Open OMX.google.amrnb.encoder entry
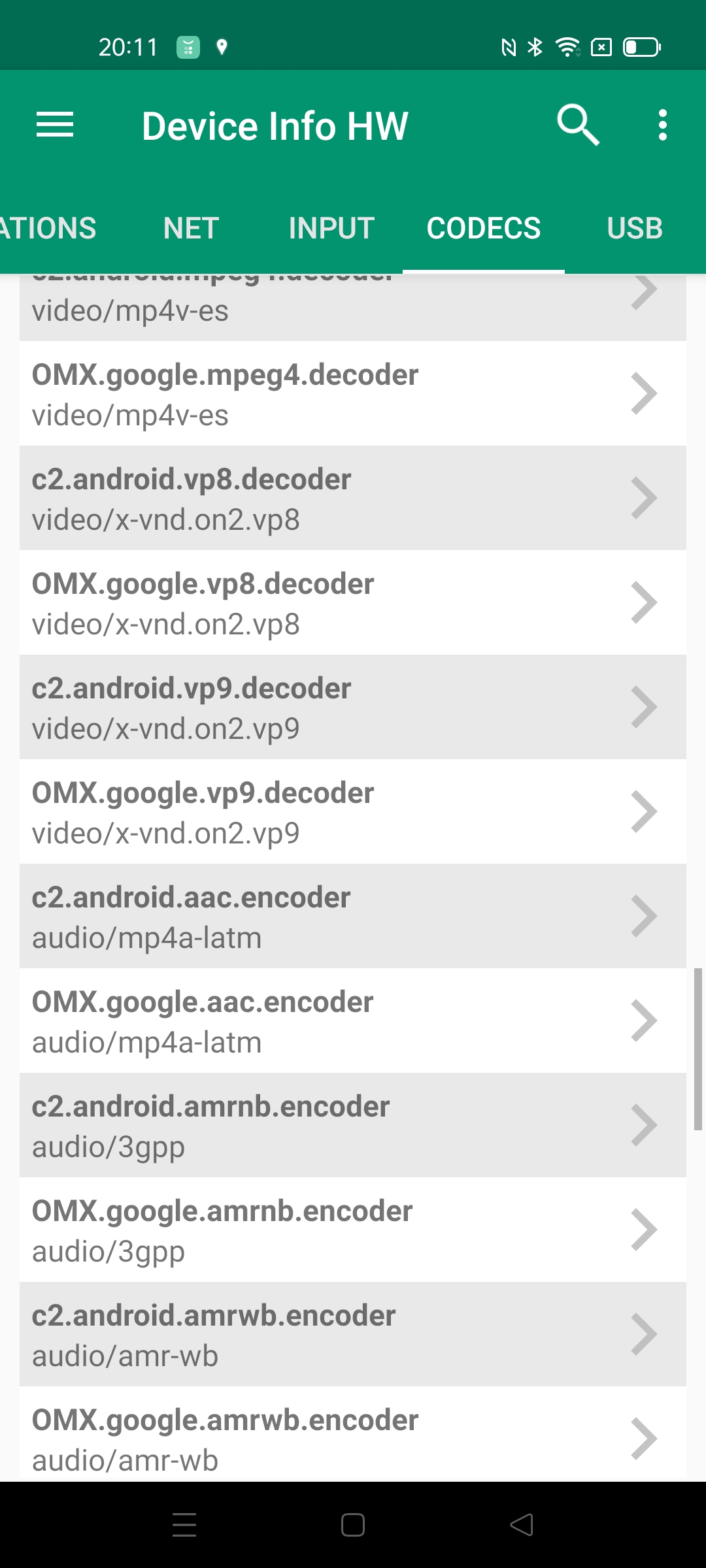Screen dimensions: 706x1568 pyautogui.click(x=353, y=1230)
